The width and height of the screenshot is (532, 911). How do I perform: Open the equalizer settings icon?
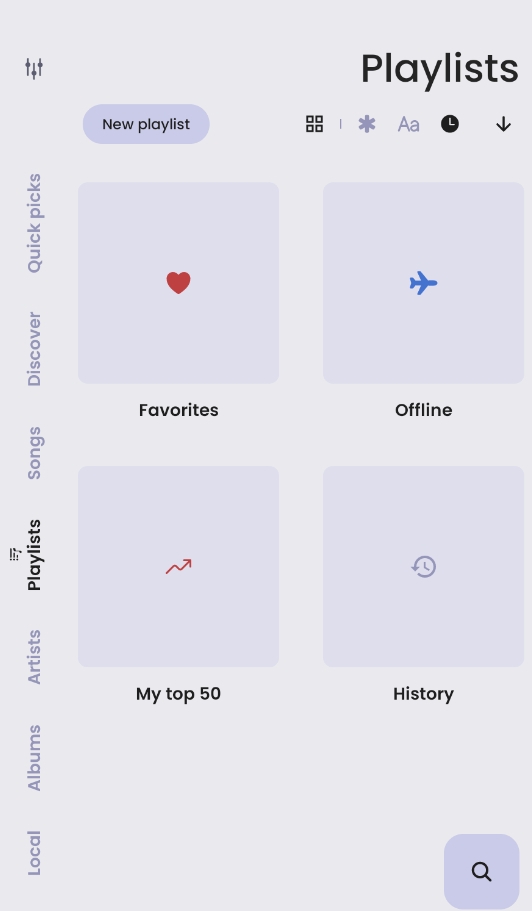pyautogui.click(x=34, y=68)
